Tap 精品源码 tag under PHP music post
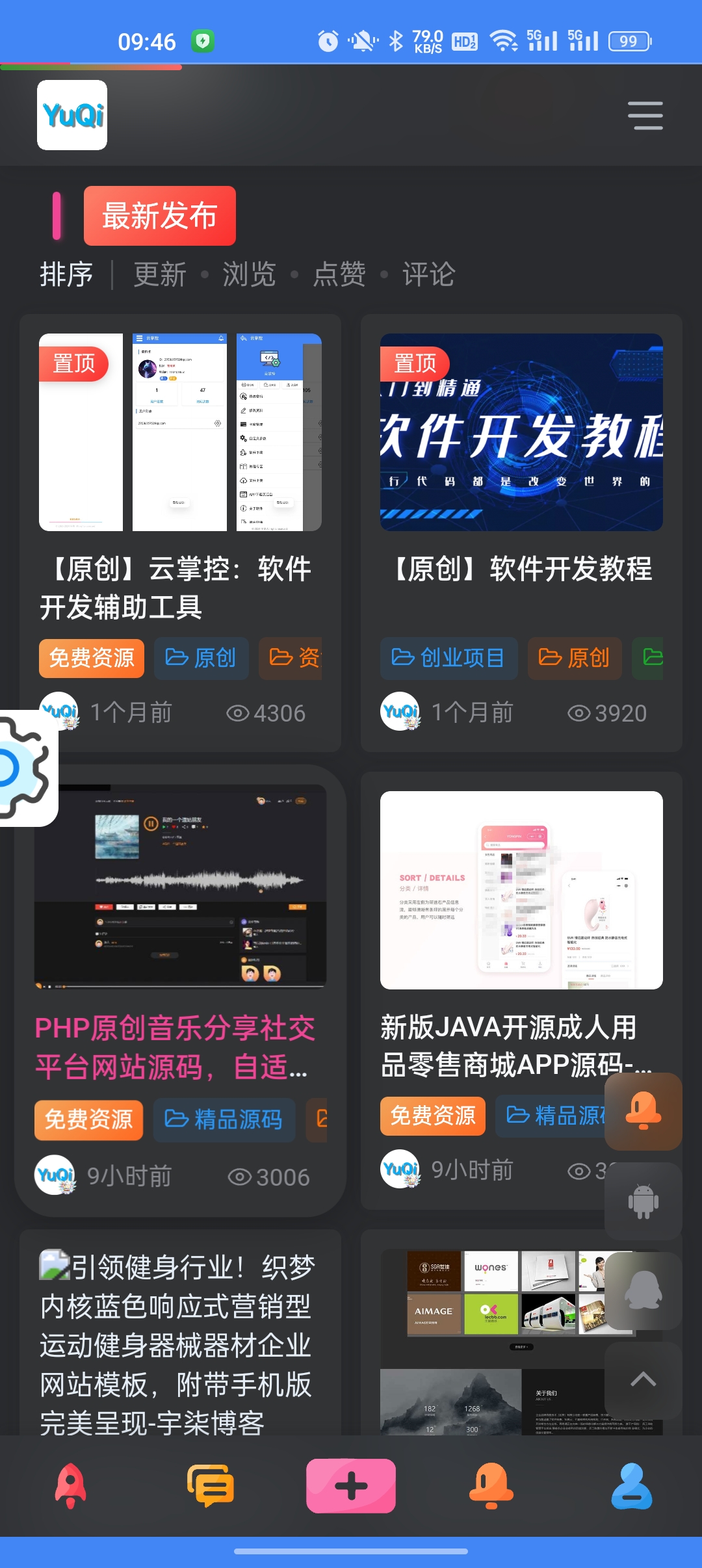702x1568 pixels. pyautogui.click(x=224, y=1119)
